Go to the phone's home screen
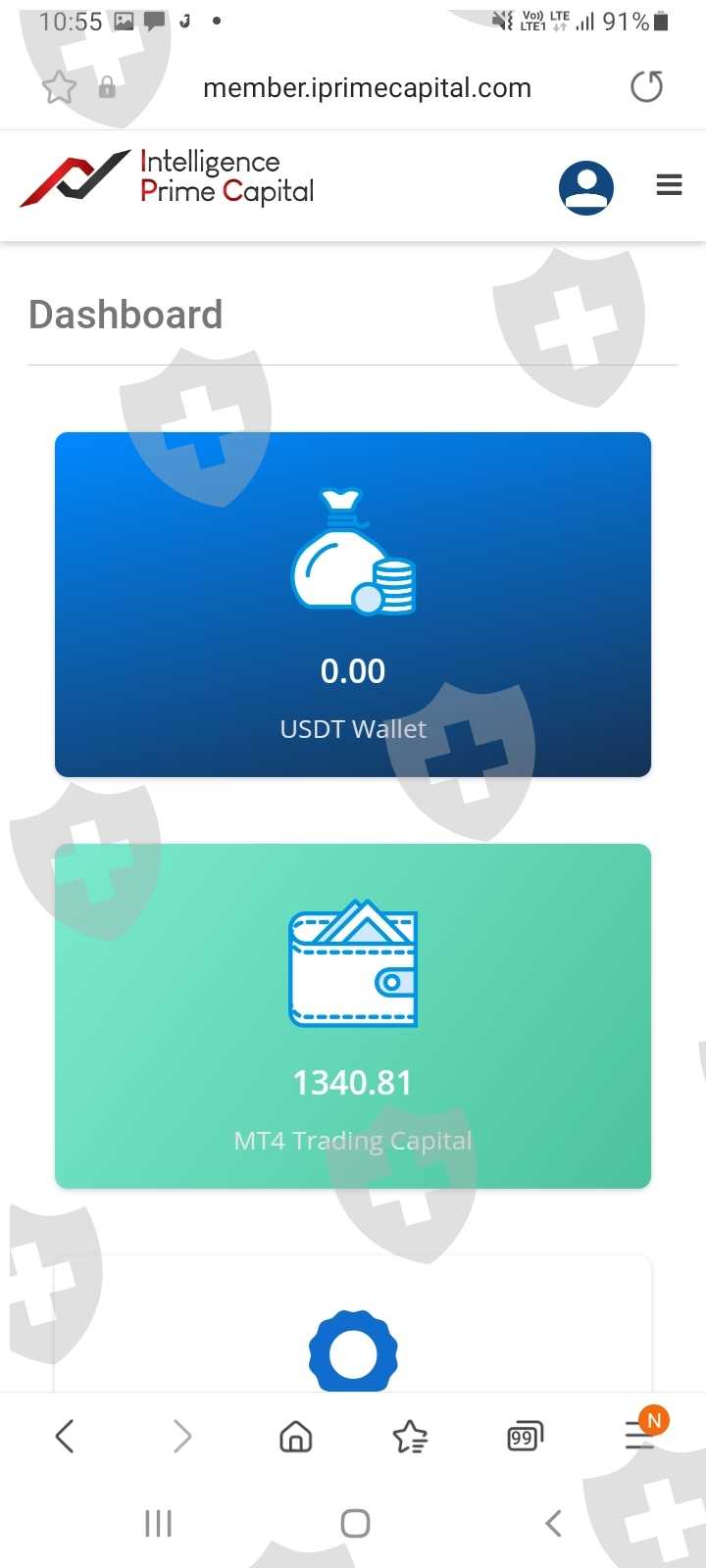Screen dimensions: 706x1568 tap(355, 1523)
